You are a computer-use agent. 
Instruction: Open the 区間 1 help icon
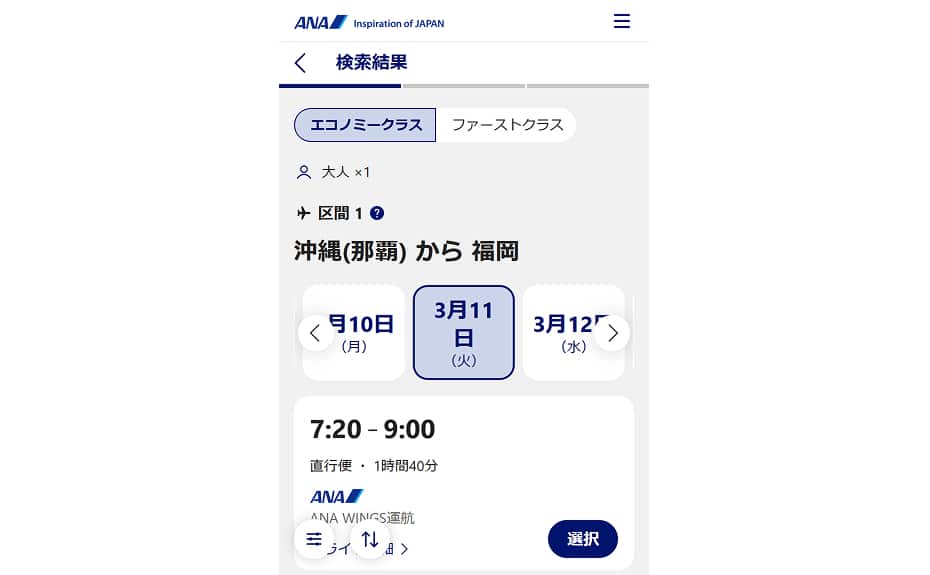click(377, 213)
